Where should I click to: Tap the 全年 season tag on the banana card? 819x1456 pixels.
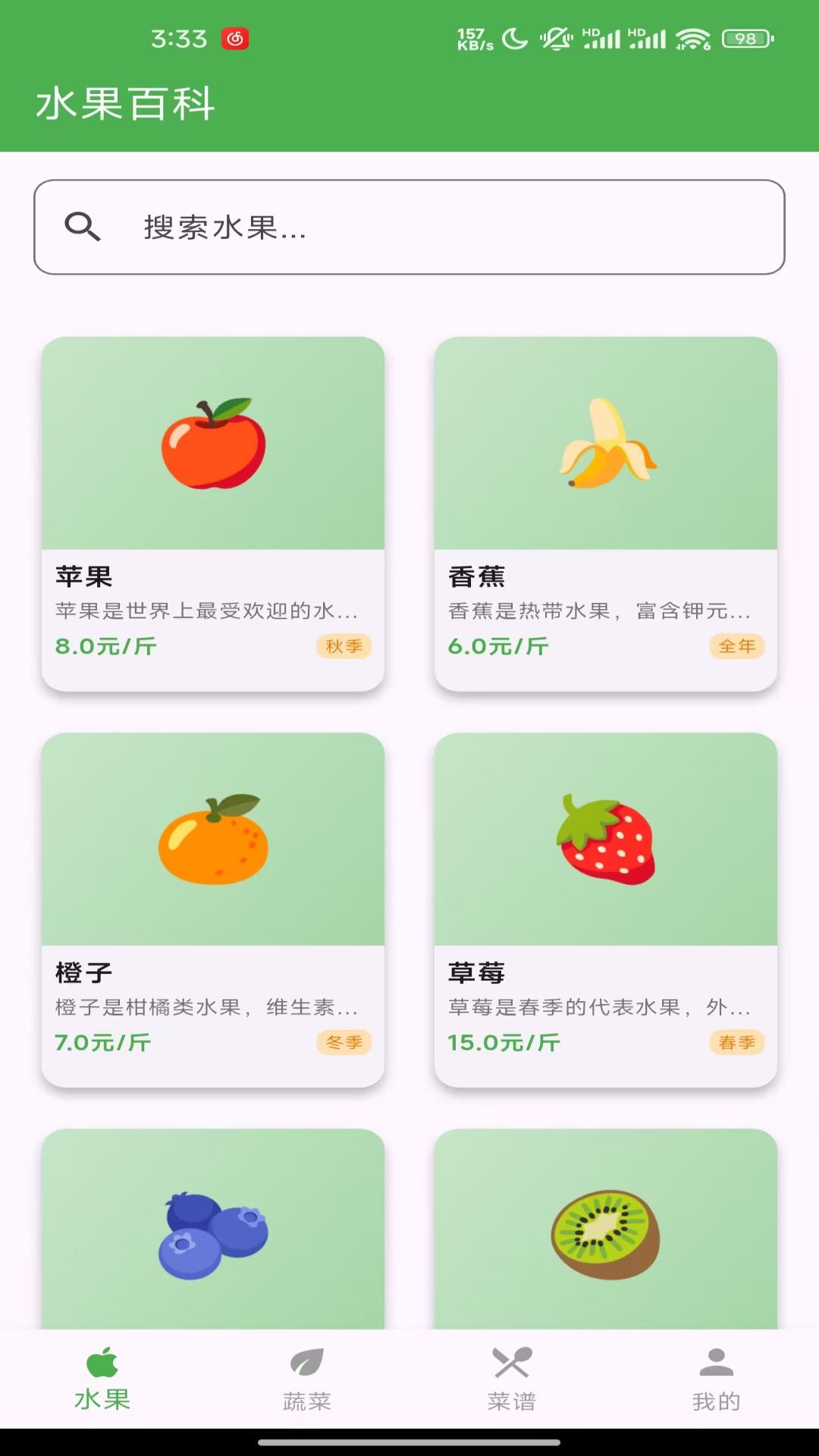click(x=736, y=647)
